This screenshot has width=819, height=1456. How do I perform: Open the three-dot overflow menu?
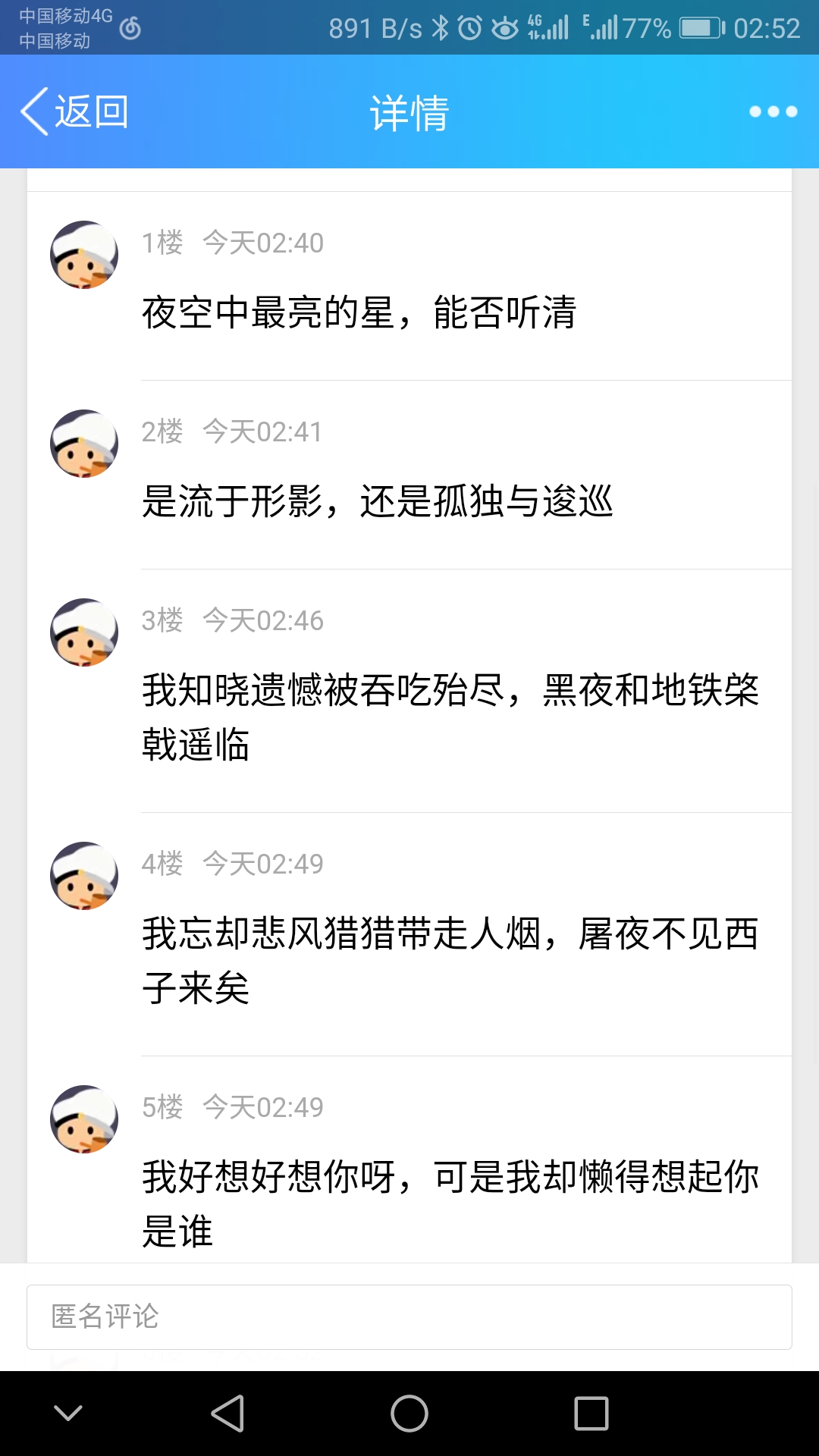pyautogui.click(x=773, y=111)
